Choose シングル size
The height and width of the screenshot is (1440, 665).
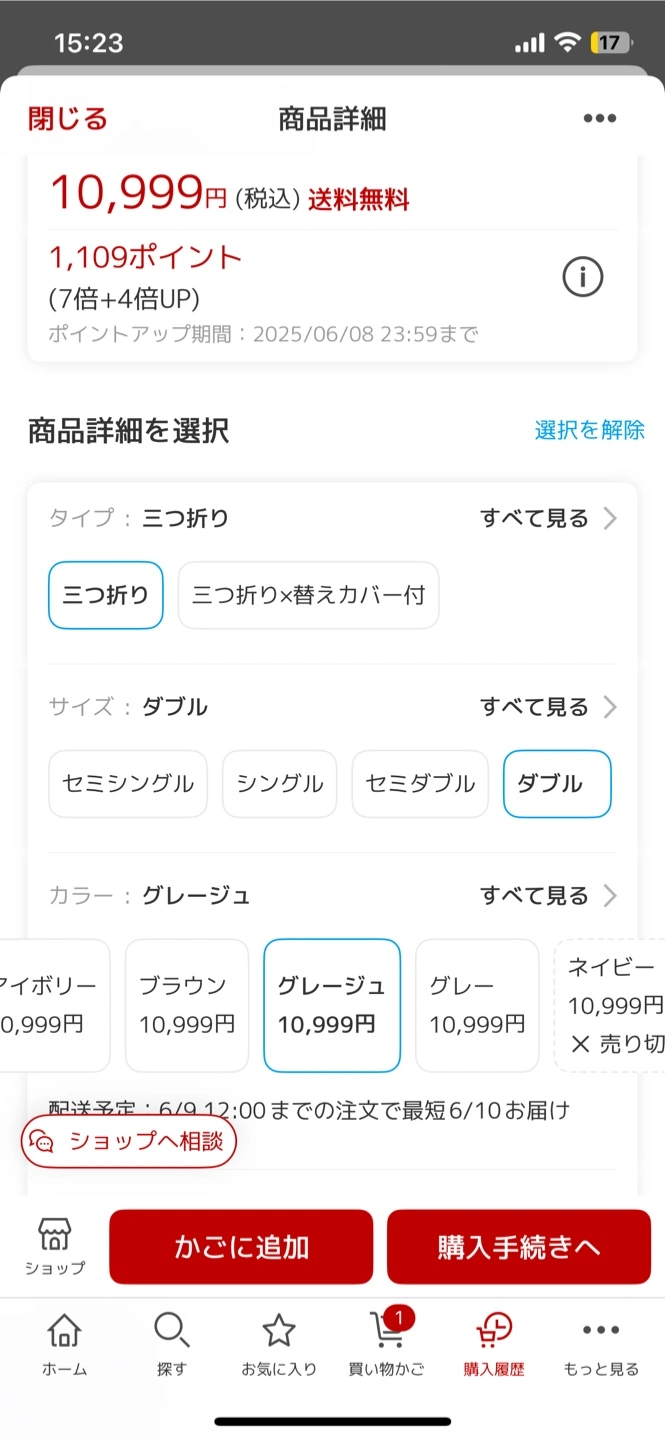tap(280, 784)
